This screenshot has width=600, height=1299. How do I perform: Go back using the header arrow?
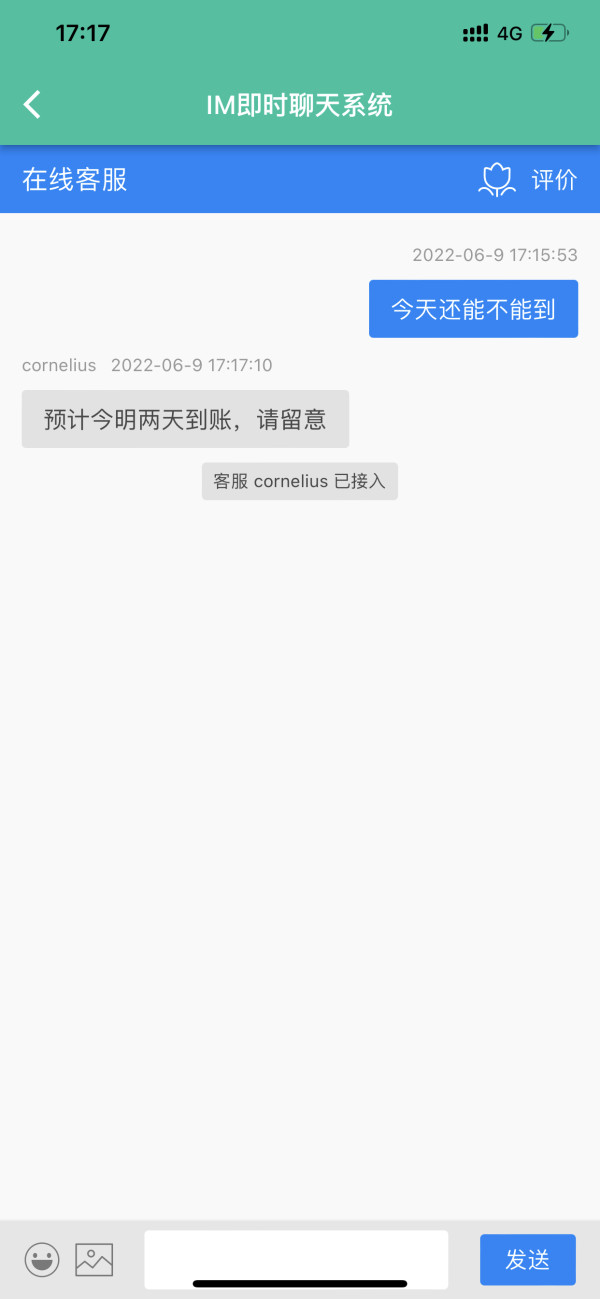(x=32, y=104)
